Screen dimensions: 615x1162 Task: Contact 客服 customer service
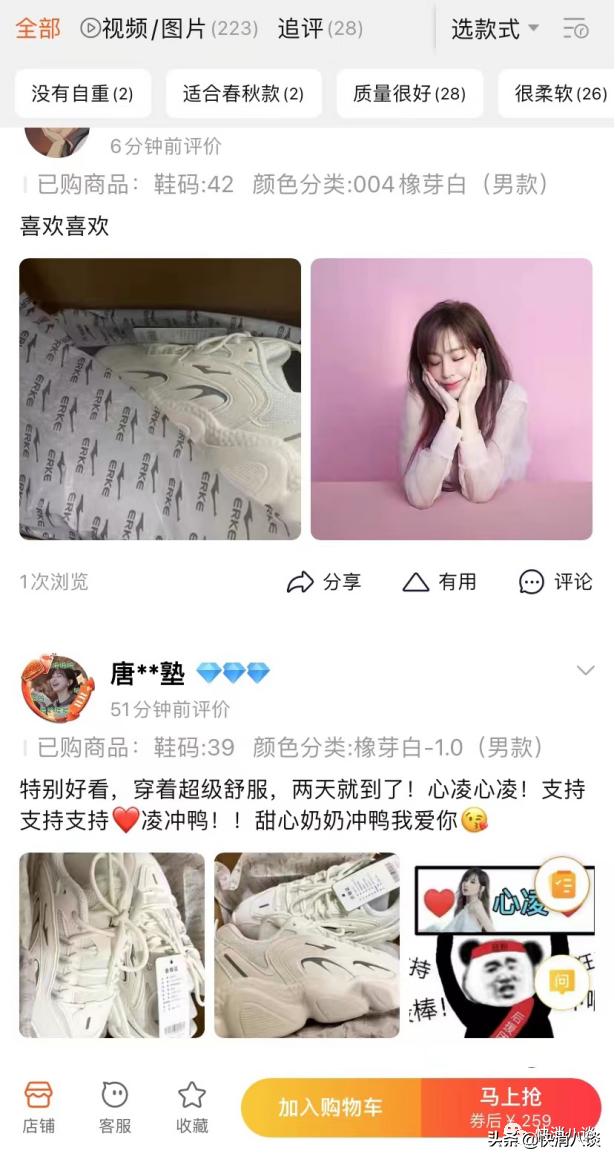point(115,1107)
